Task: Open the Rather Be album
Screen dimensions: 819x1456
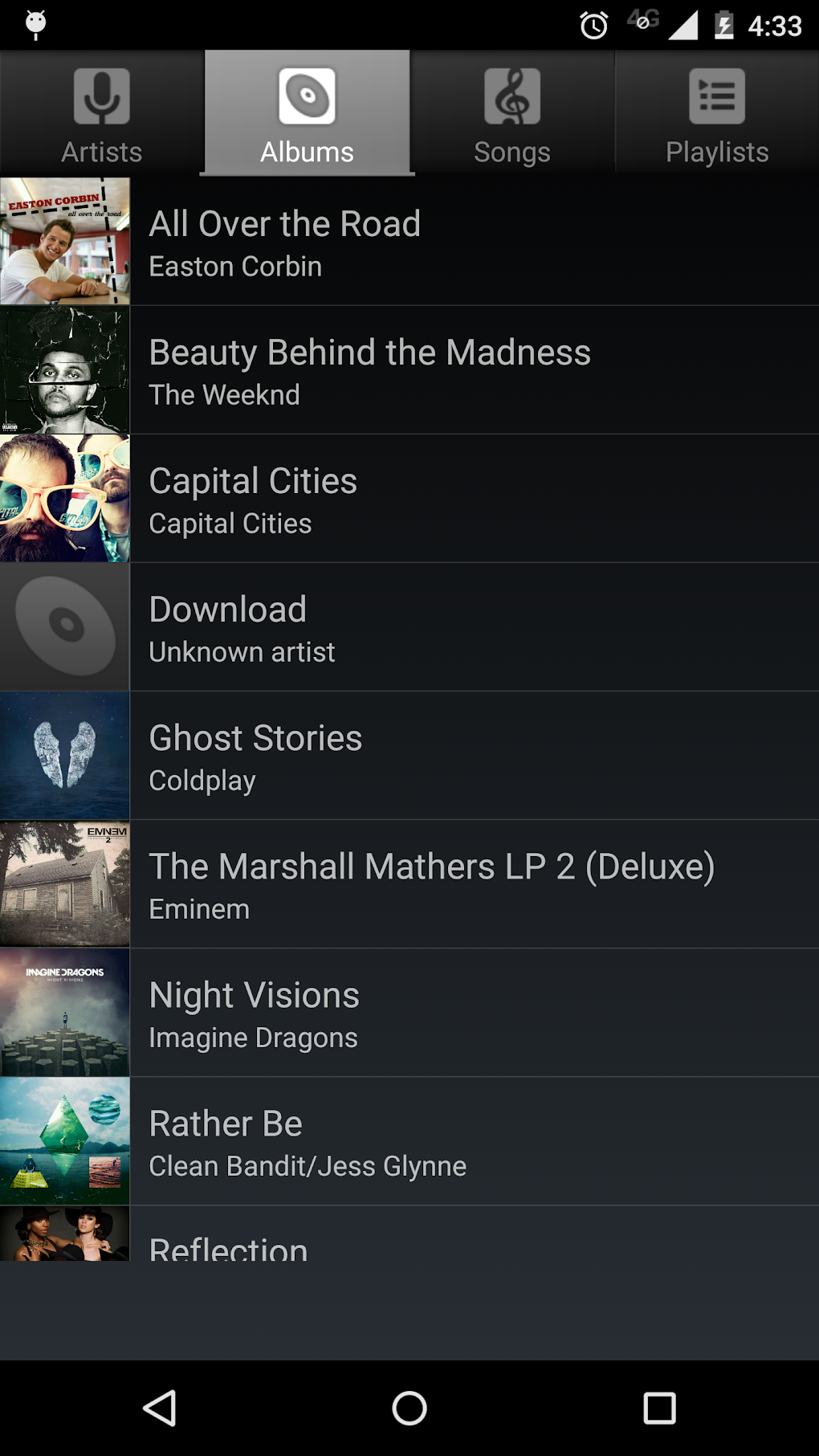Action: pos(409,1140)
